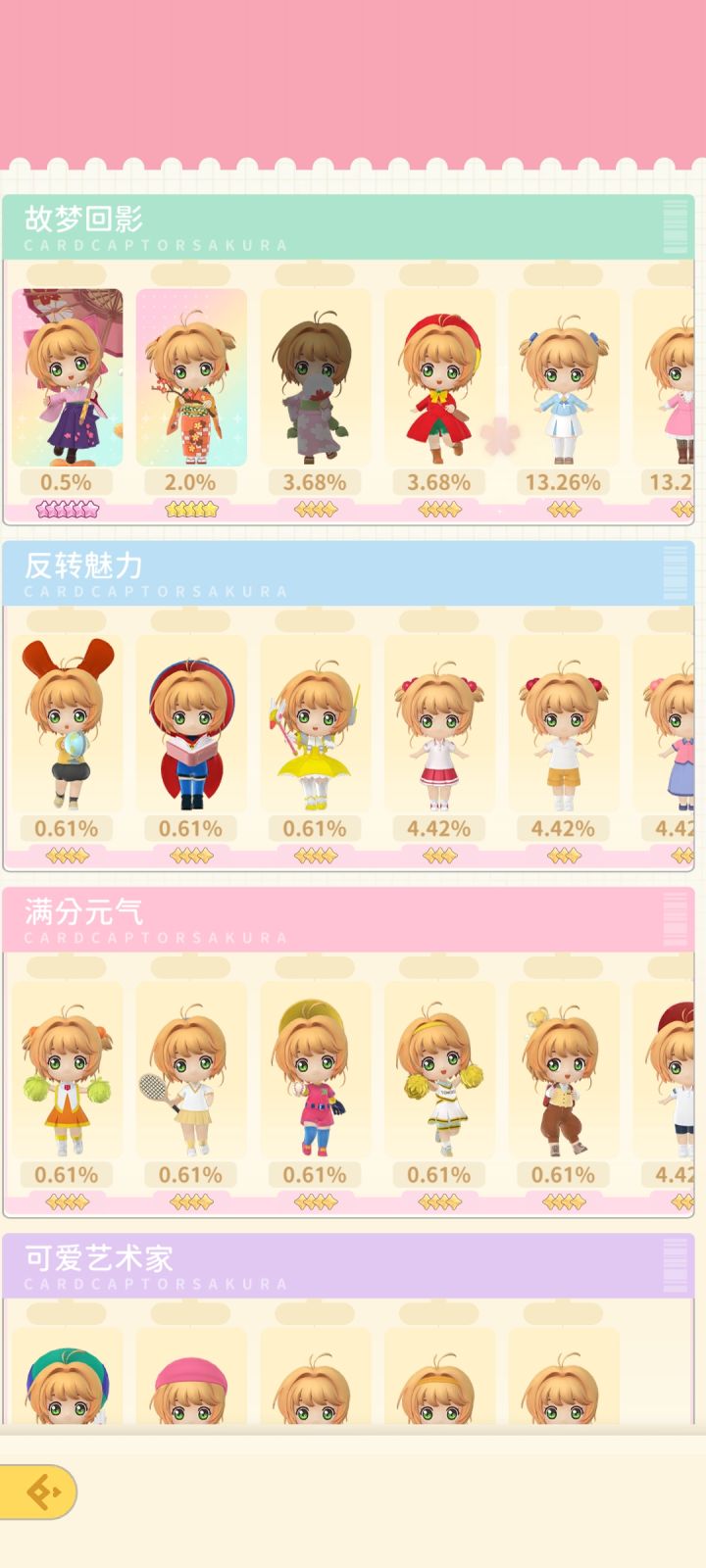Select the cheerleader Sakura with yellow pom-poms
This screenshot has width=706, height=1568.
437,1073
